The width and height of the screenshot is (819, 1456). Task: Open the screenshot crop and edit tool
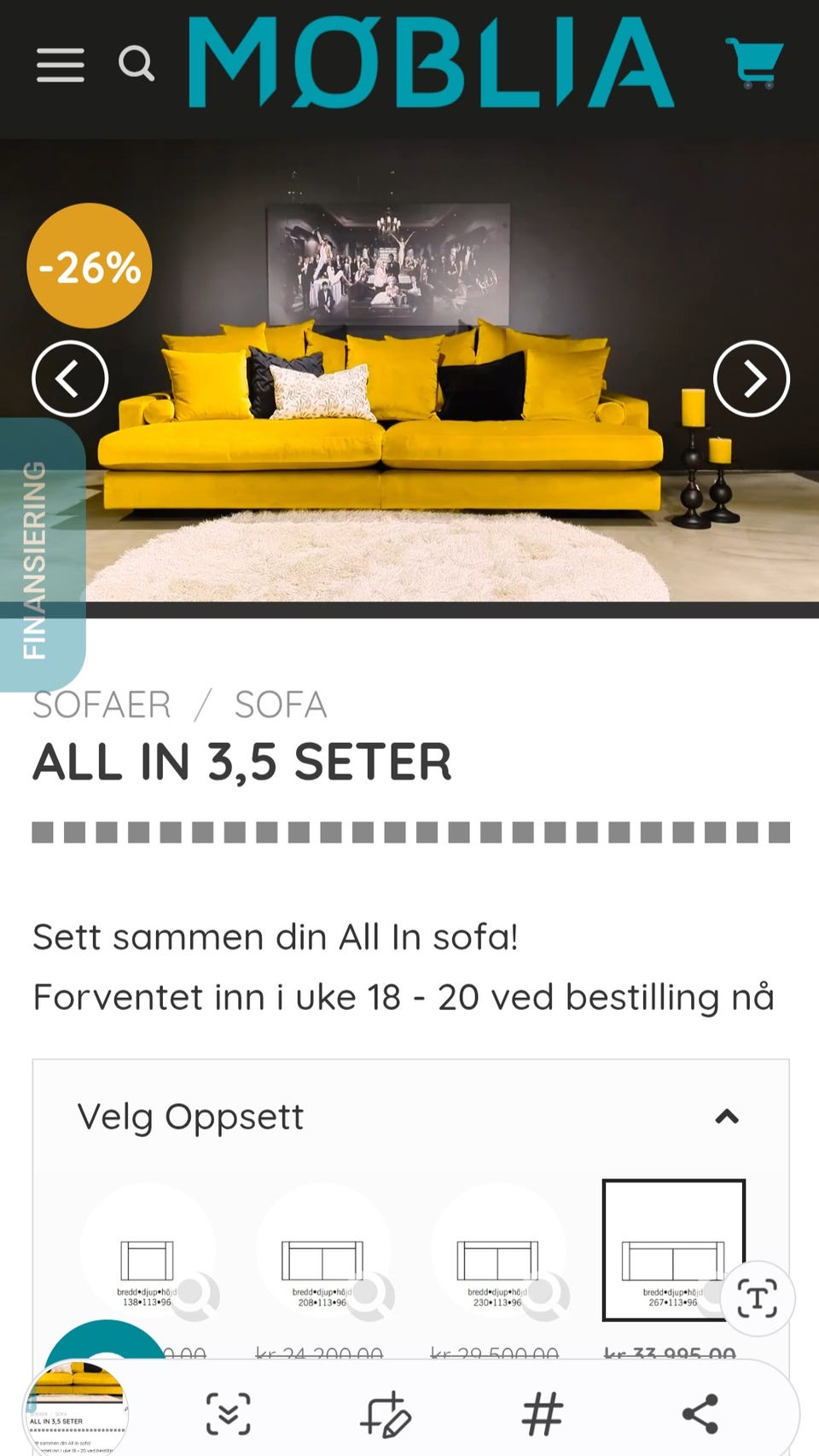pos(386,1412)
